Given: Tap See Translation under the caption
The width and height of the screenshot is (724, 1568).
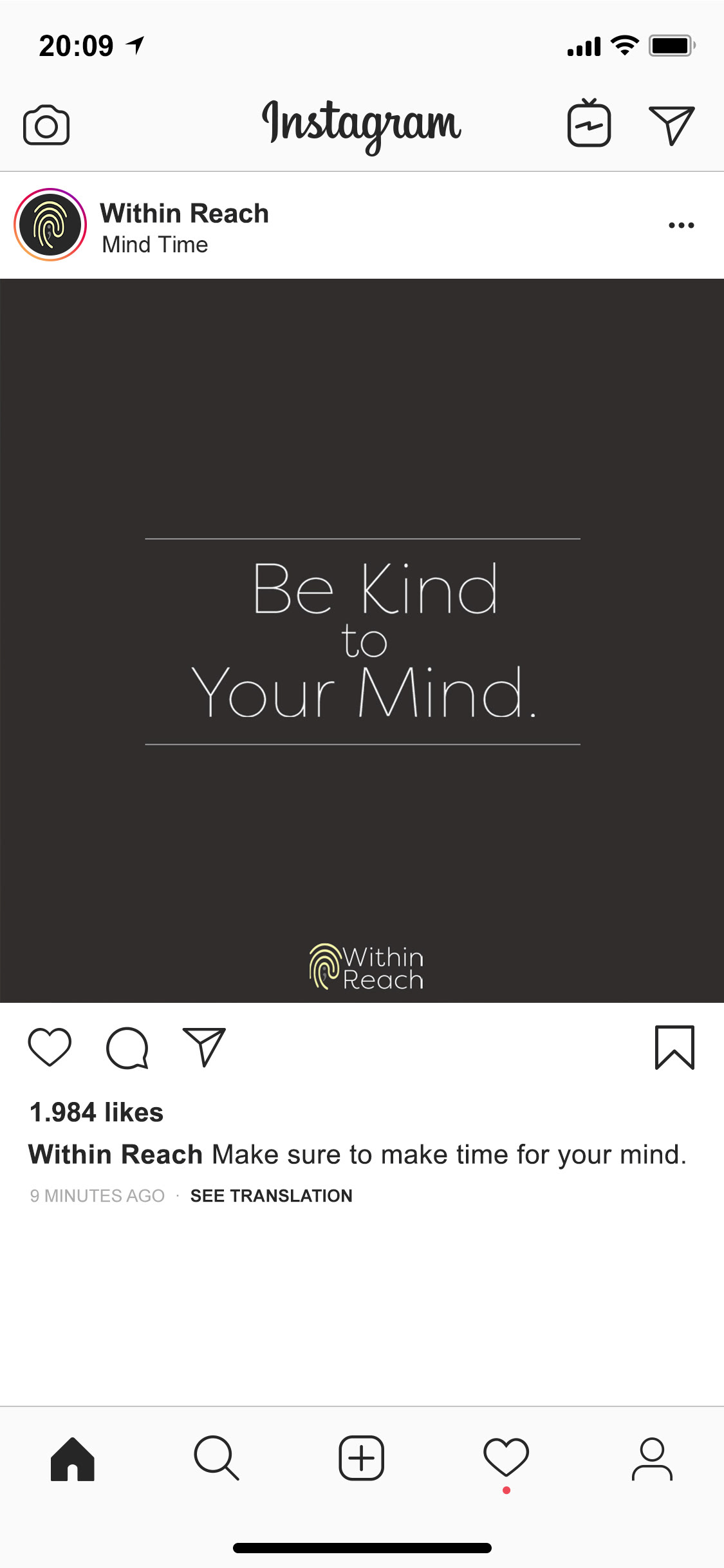Looking at the screenshot, I should [272, 1196].
